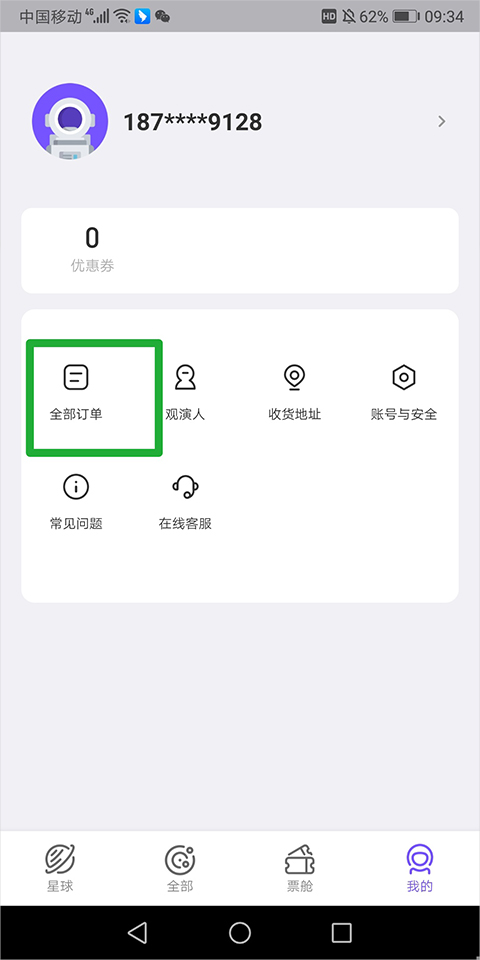Switch to the 星球 tab

click(x=60, y=868)
